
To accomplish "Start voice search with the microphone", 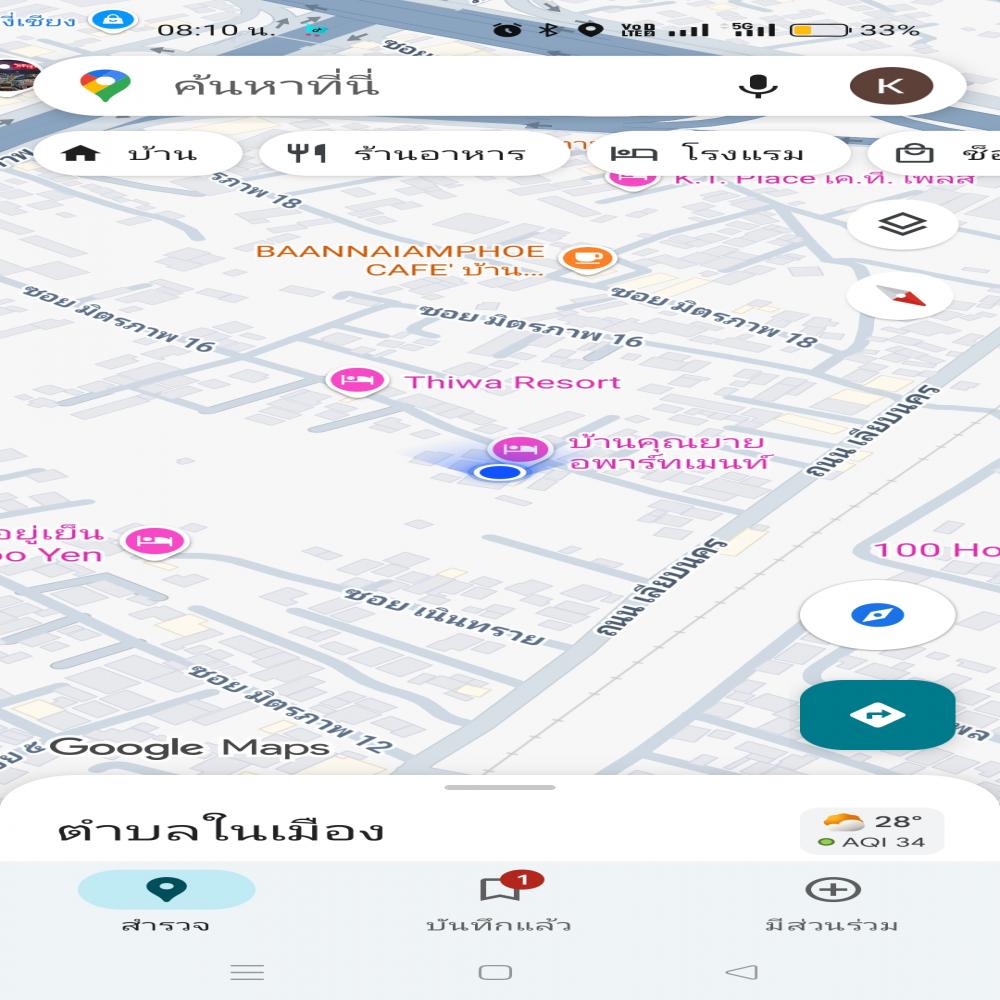I will [x=758, y=86].
